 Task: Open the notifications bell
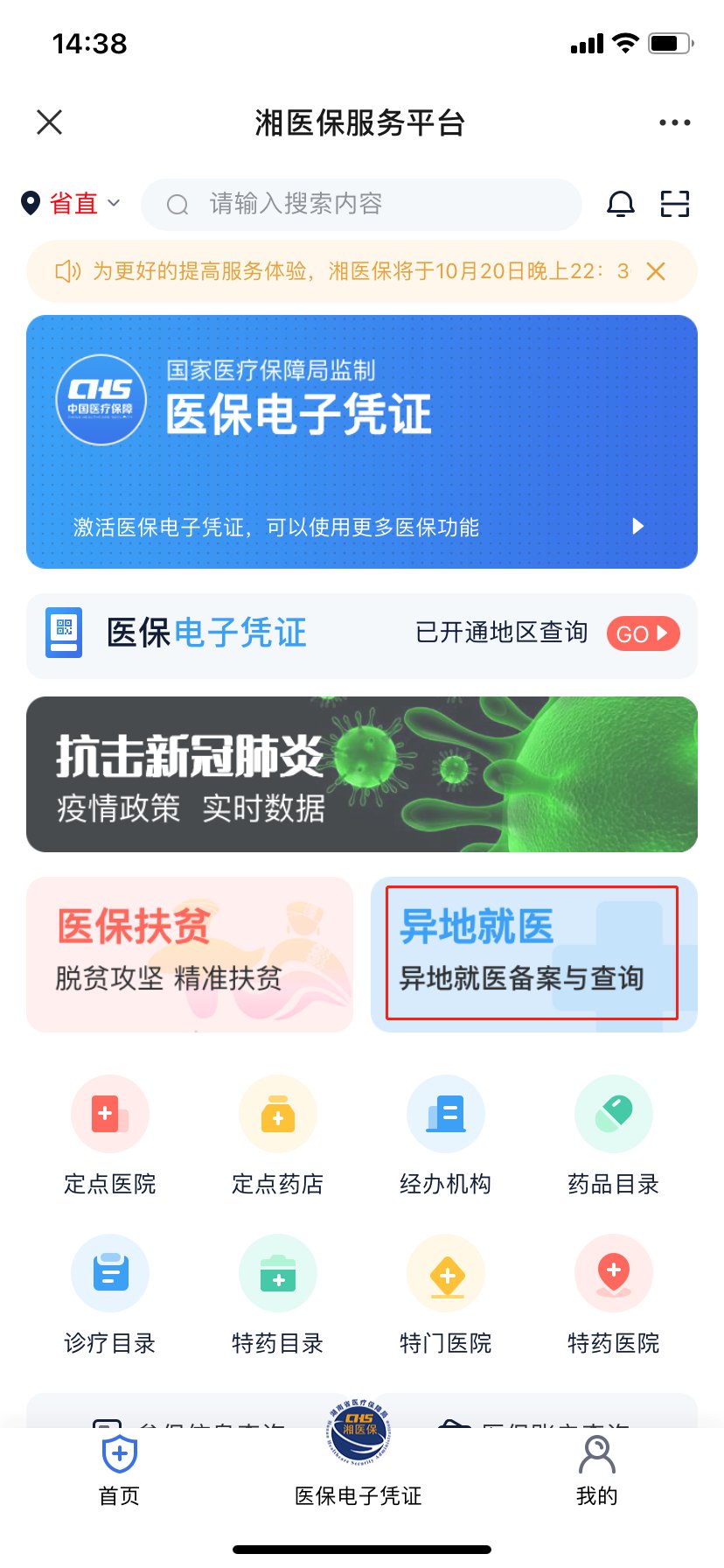(x=621, y=204)
